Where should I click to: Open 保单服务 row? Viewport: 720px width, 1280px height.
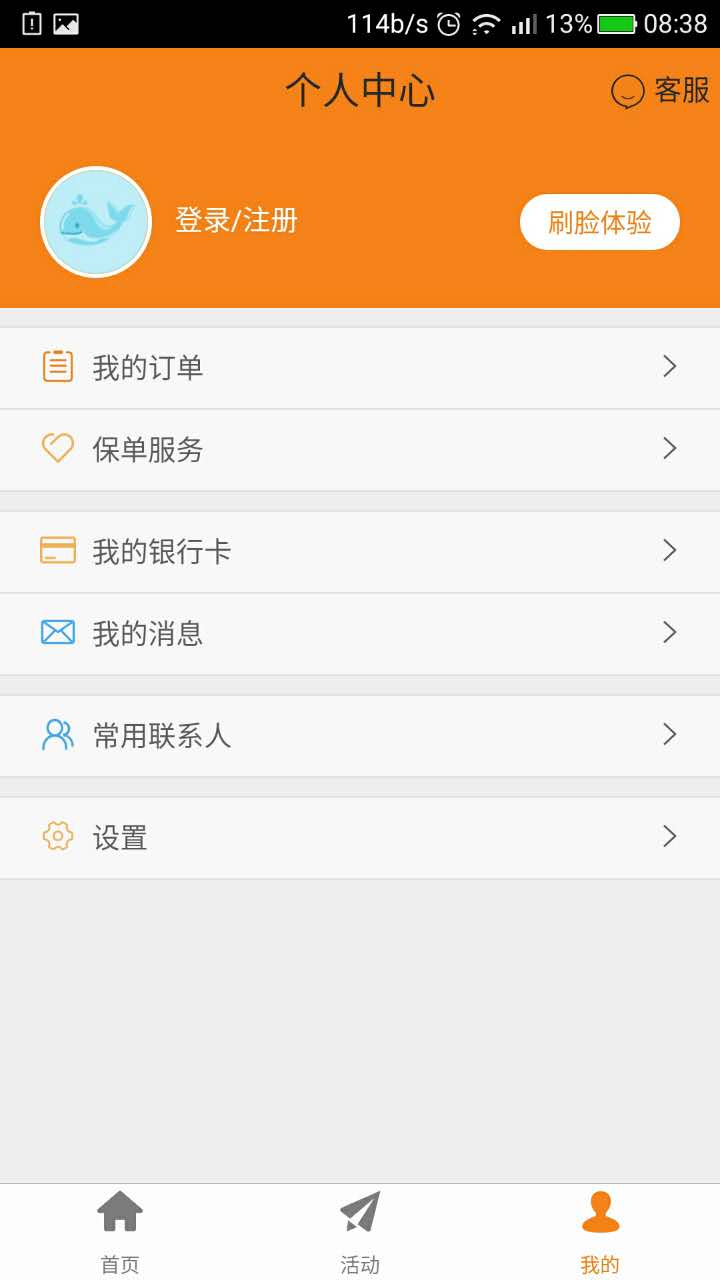(360, 450)
